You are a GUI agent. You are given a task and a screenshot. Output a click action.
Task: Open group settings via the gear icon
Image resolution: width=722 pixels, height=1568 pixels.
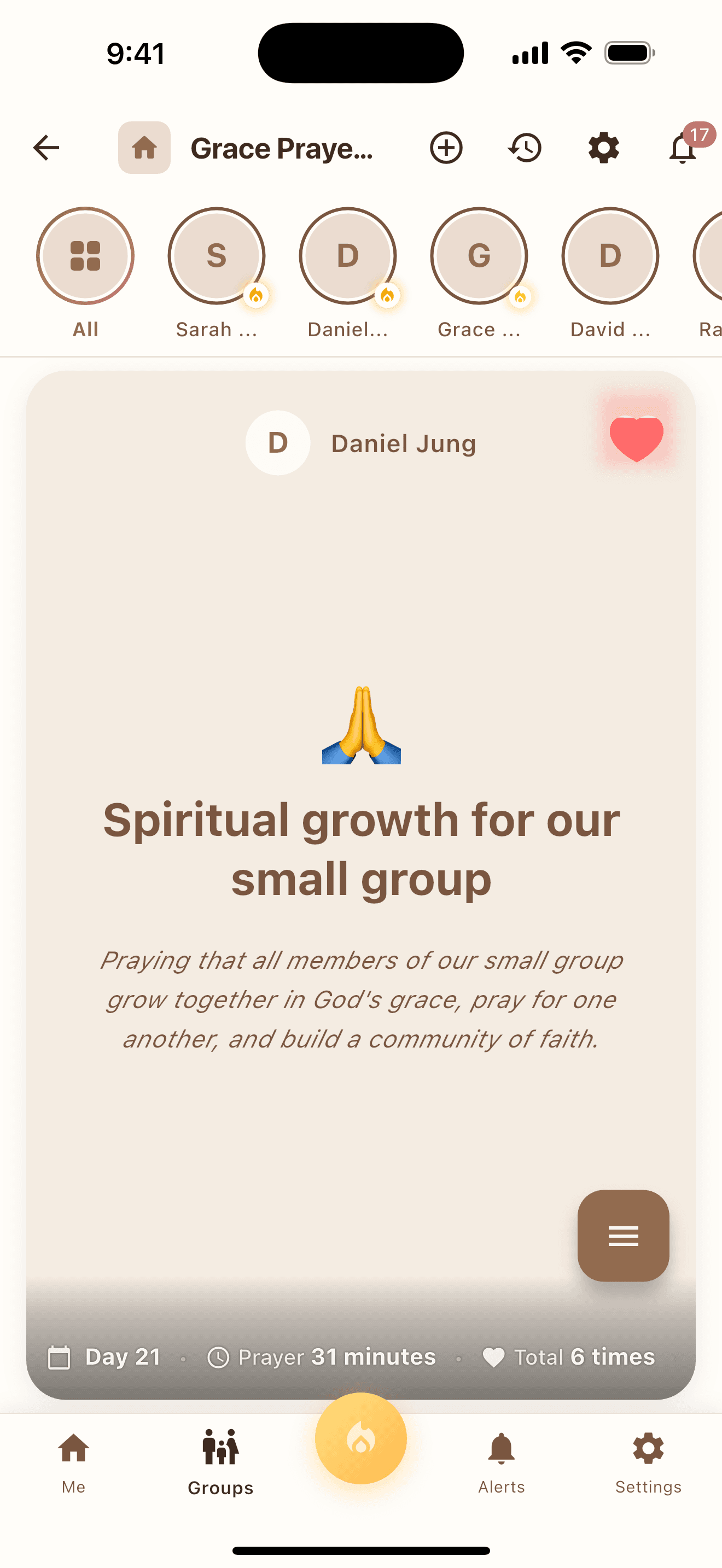click(603, 147)
